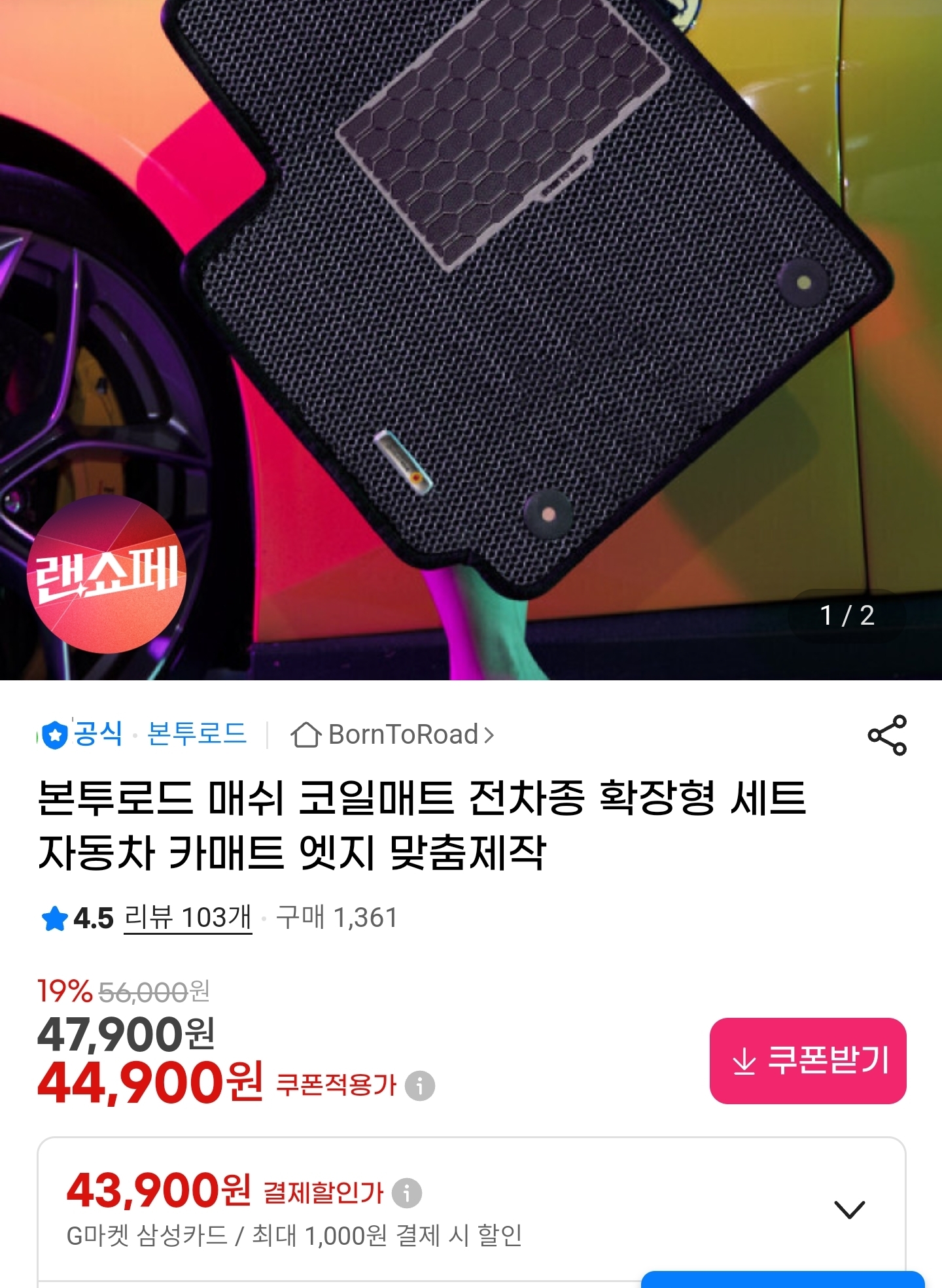
Task: Show info for 쿠폰적용가 price
Action: click(420, 1086)
